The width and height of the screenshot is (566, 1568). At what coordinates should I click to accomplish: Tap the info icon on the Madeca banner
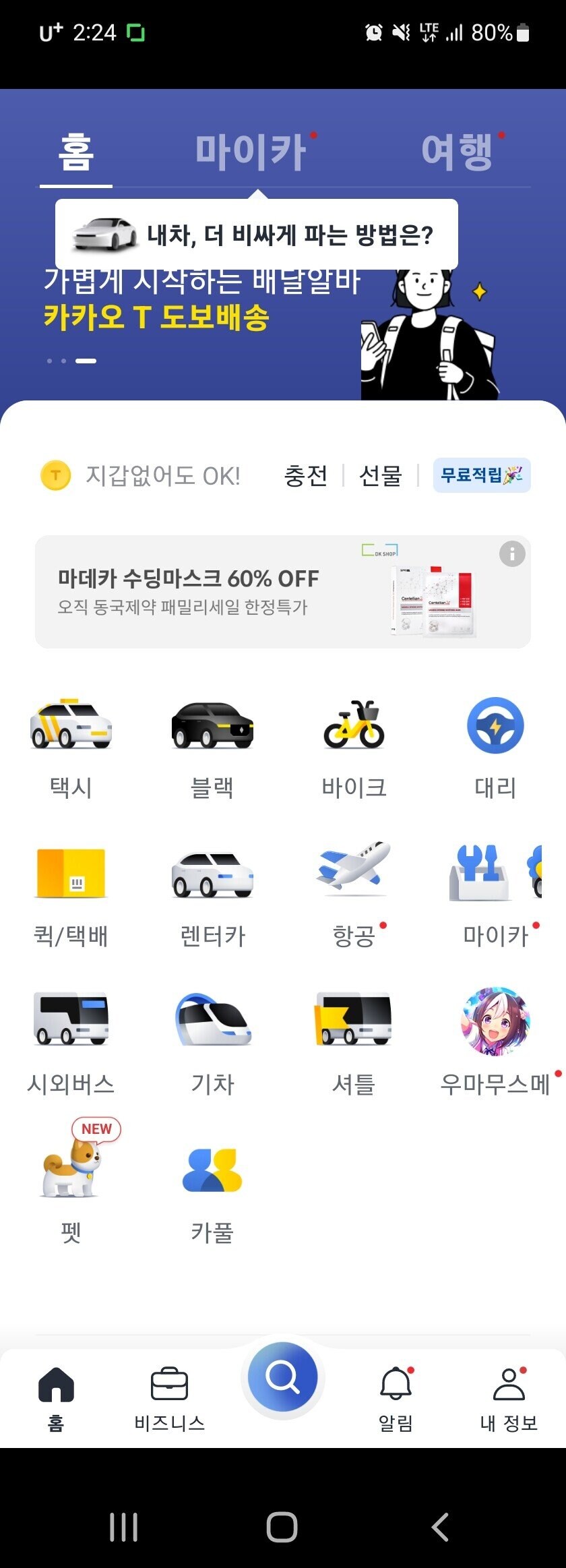pos(513,554)
